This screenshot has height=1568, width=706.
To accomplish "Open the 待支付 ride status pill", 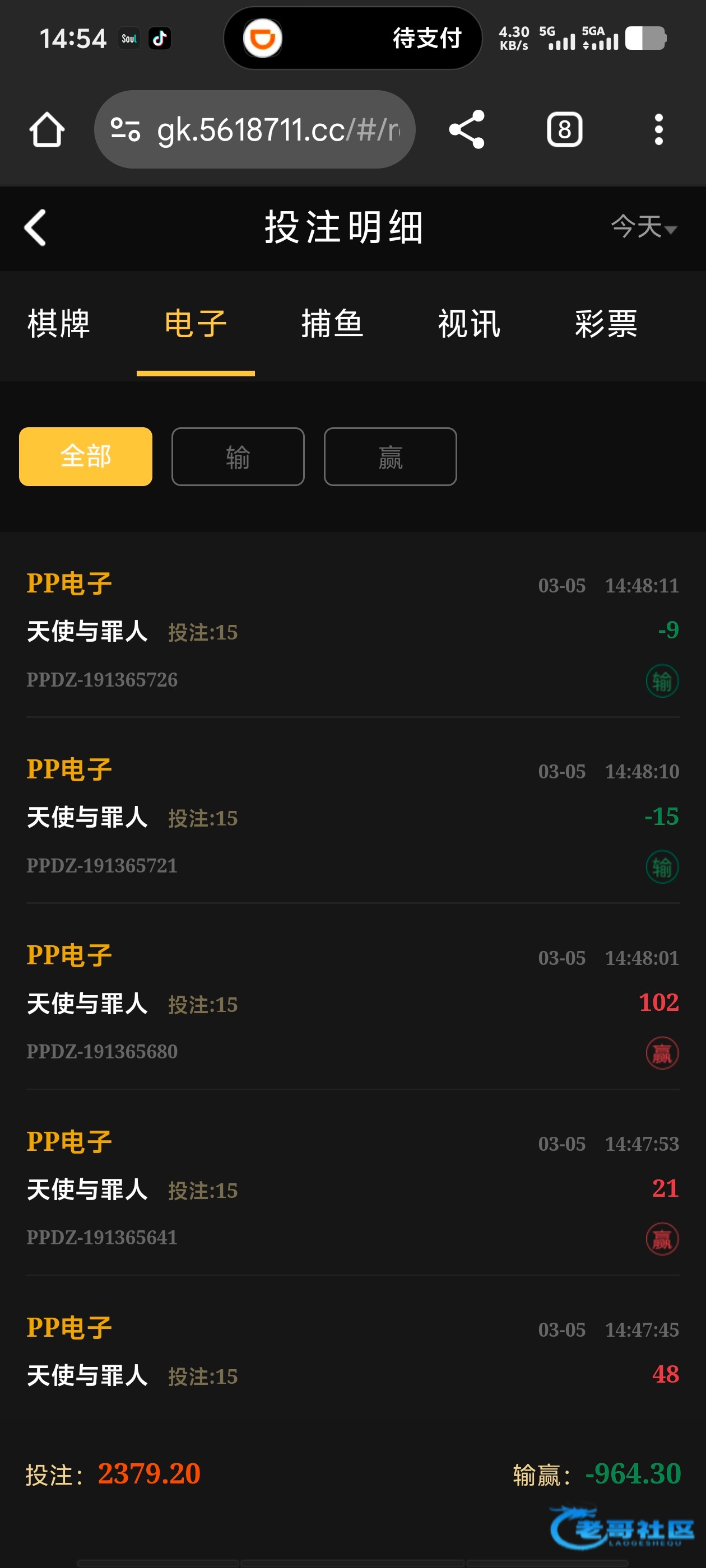I will pos(352,38).
